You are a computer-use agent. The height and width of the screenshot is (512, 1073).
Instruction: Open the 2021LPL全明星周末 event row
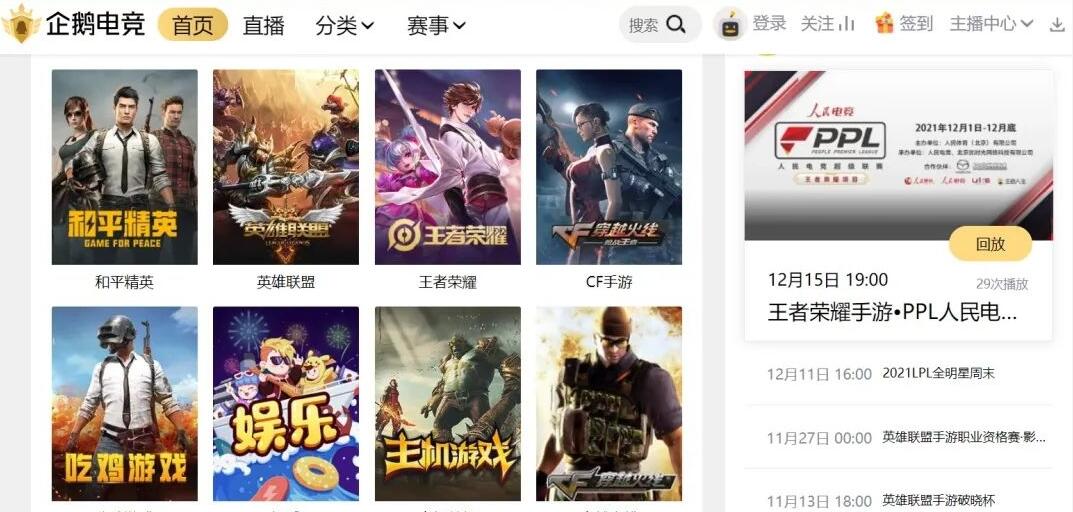point(938,374)
